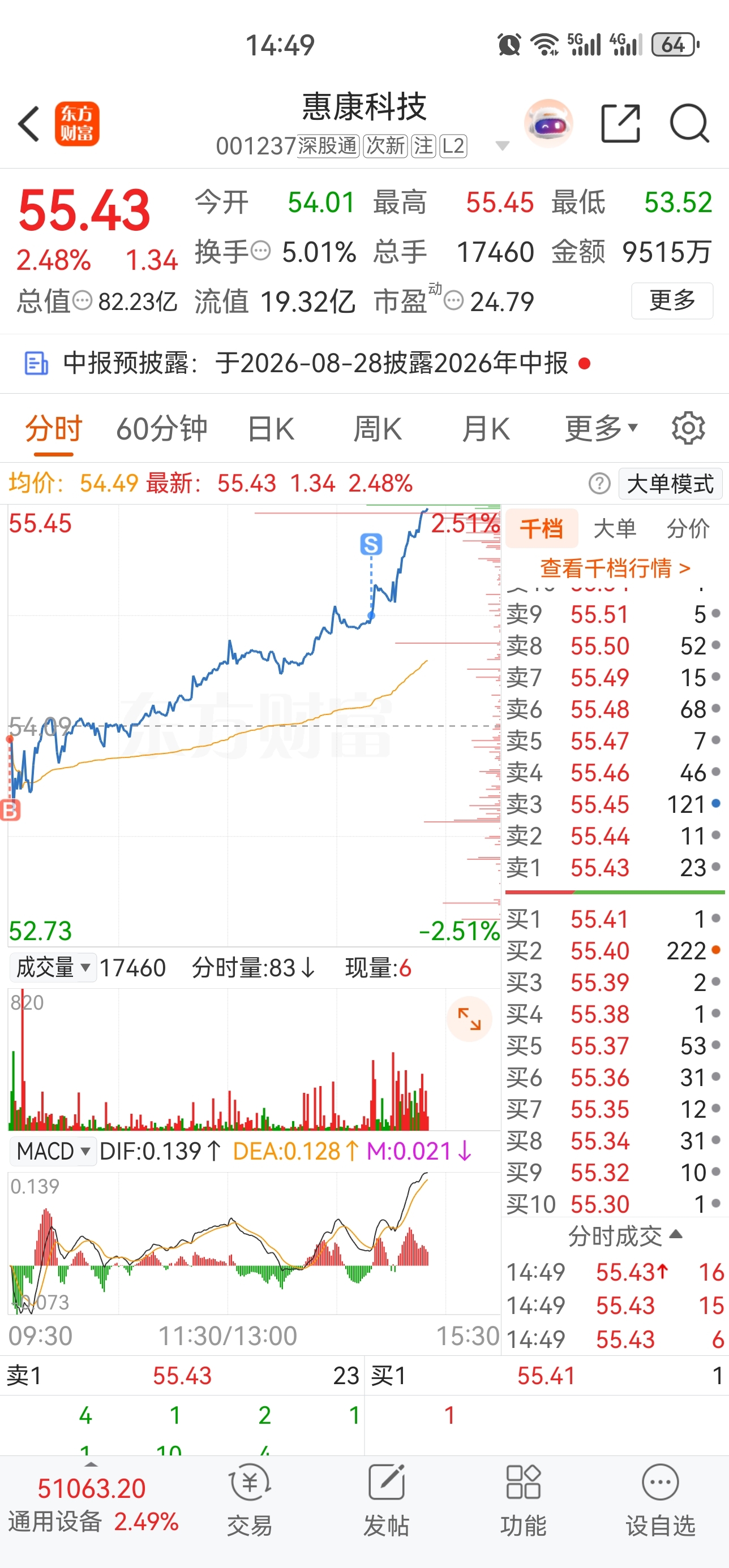729x1568 pixels.
Task: Tap 更多 to show more quote data
Action: coord(672,300)
